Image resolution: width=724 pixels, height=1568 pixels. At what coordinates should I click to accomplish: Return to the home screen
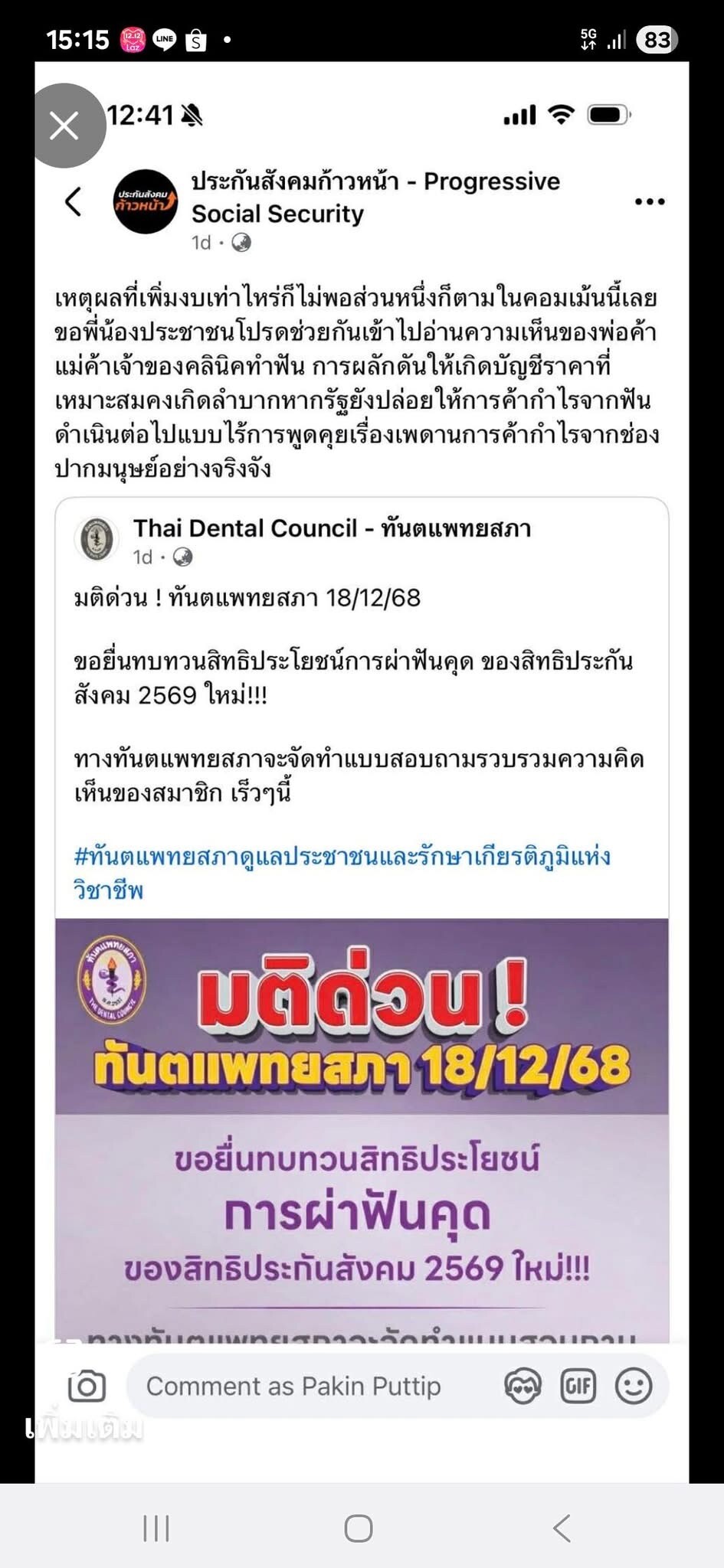[359, 1528]
